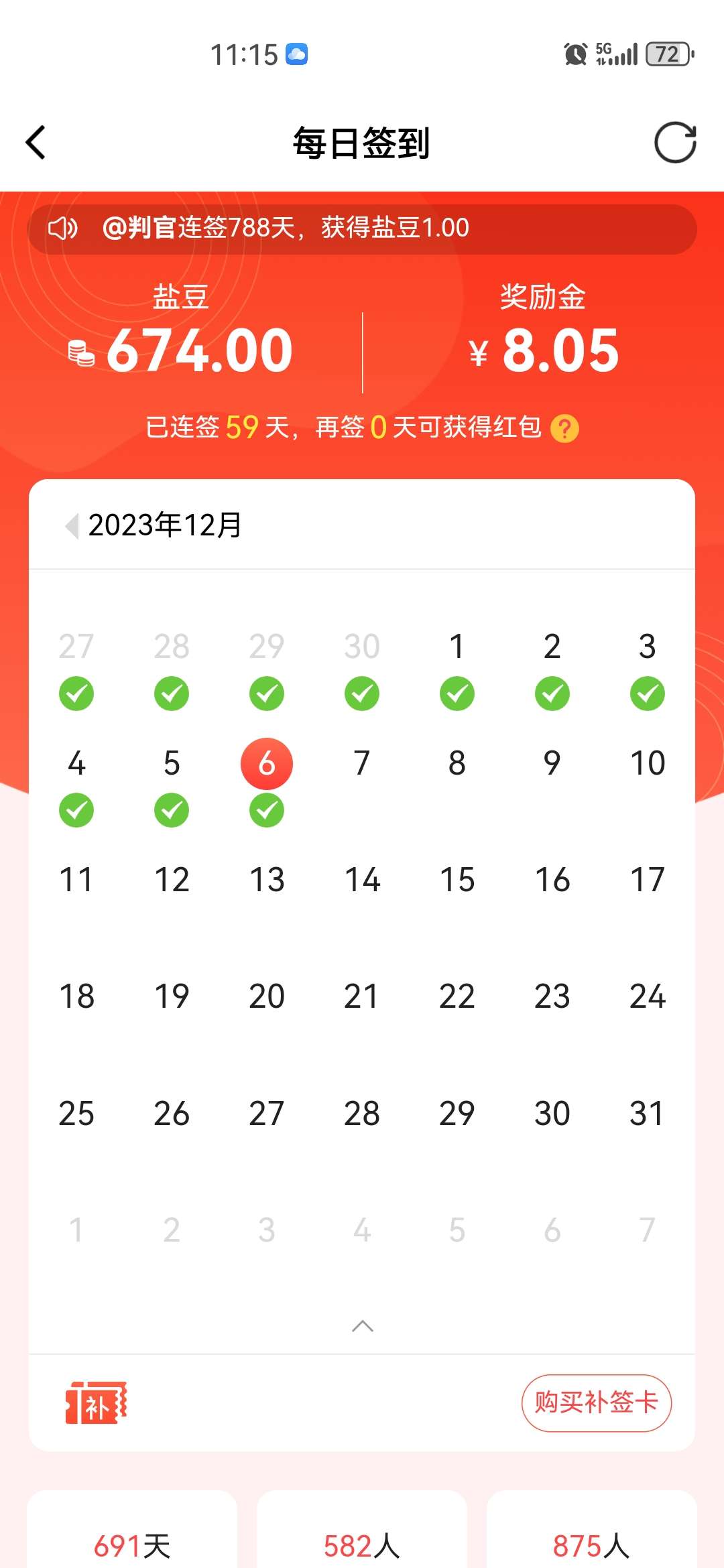Open the 补 make-up card ticket icon
The height and width of the screenshot is (1568, 724).
coord(96,1402)
